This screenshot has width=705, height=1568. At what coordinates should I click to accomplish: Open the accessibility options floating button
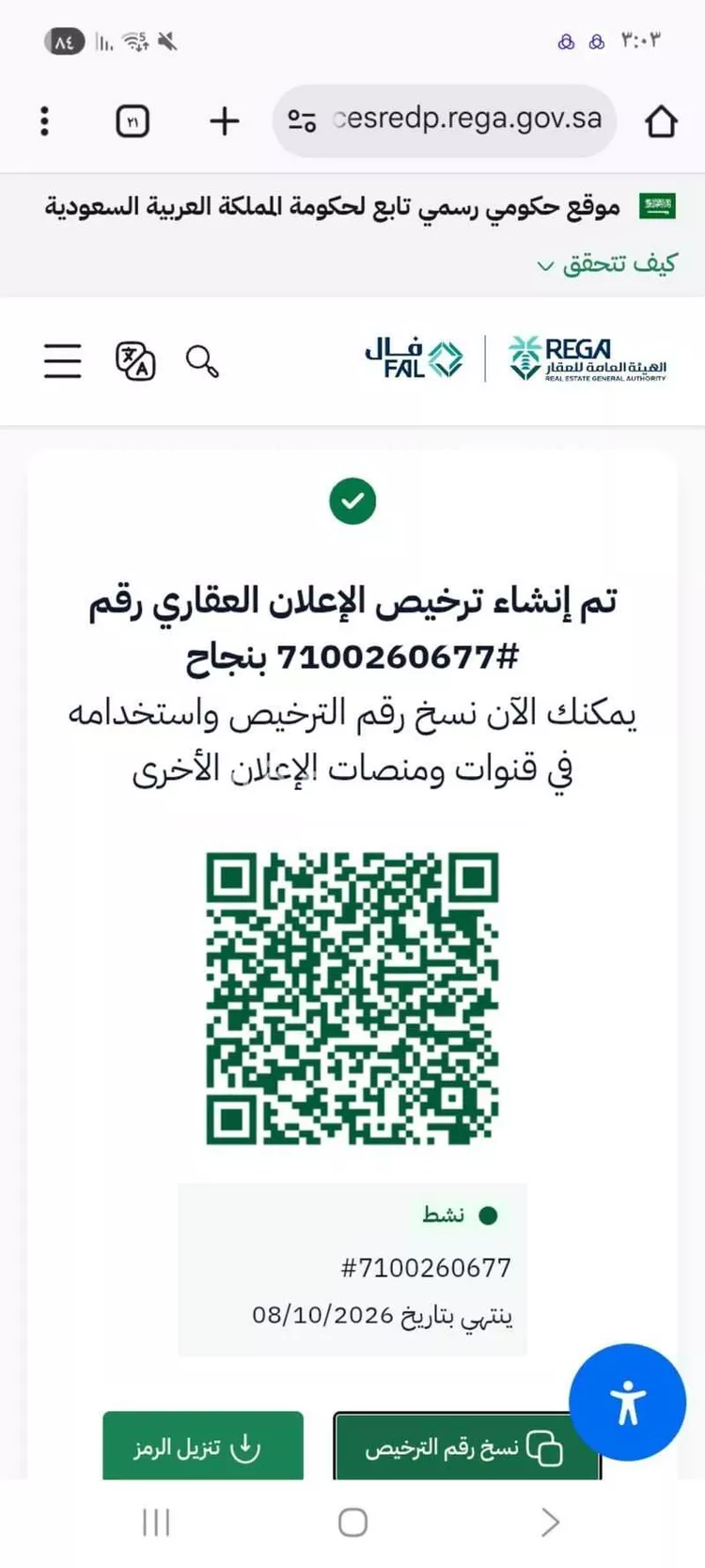pos(628,1402)
